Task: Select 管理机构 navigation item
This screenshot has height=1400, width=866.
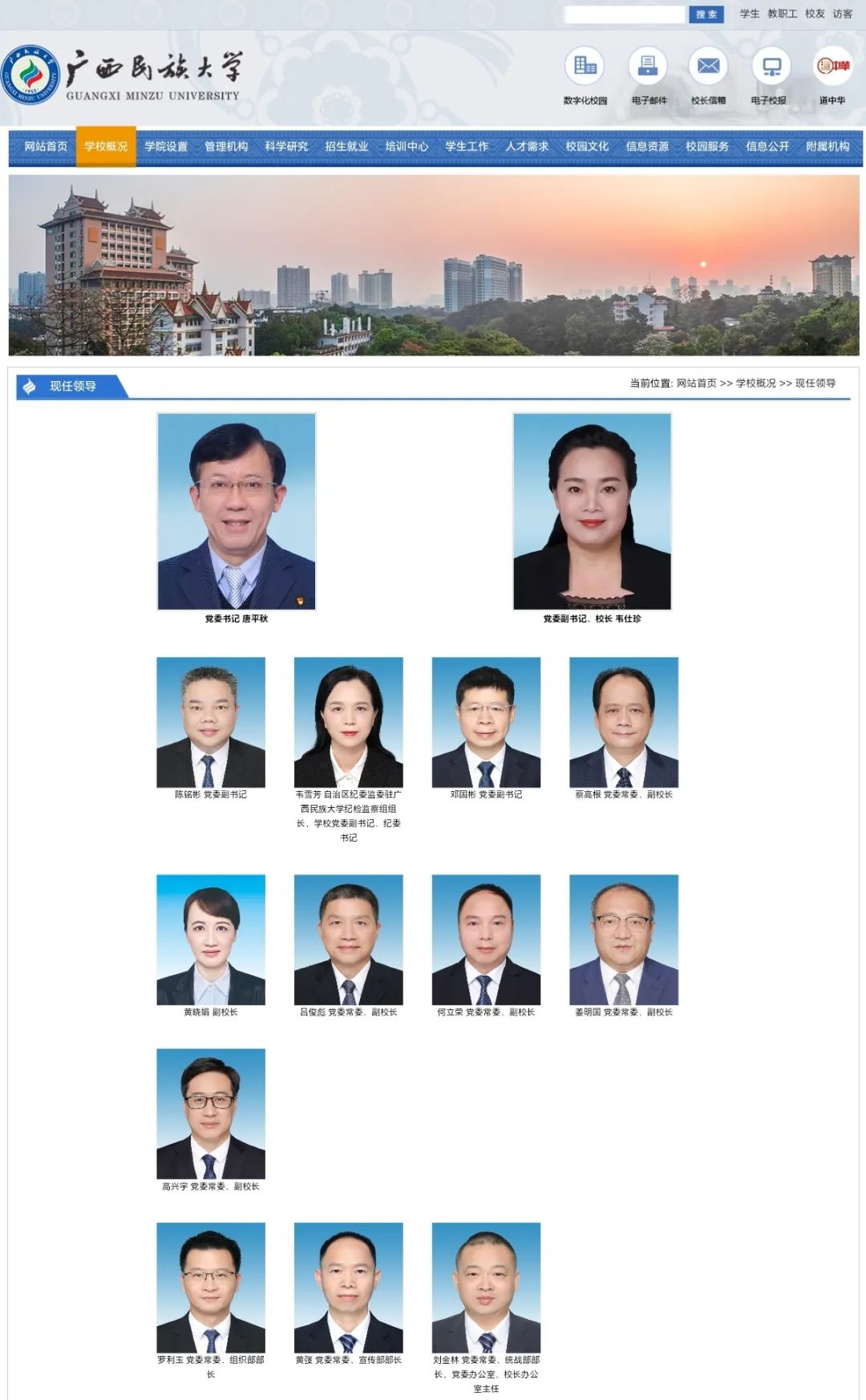Action: pos(226,146)
